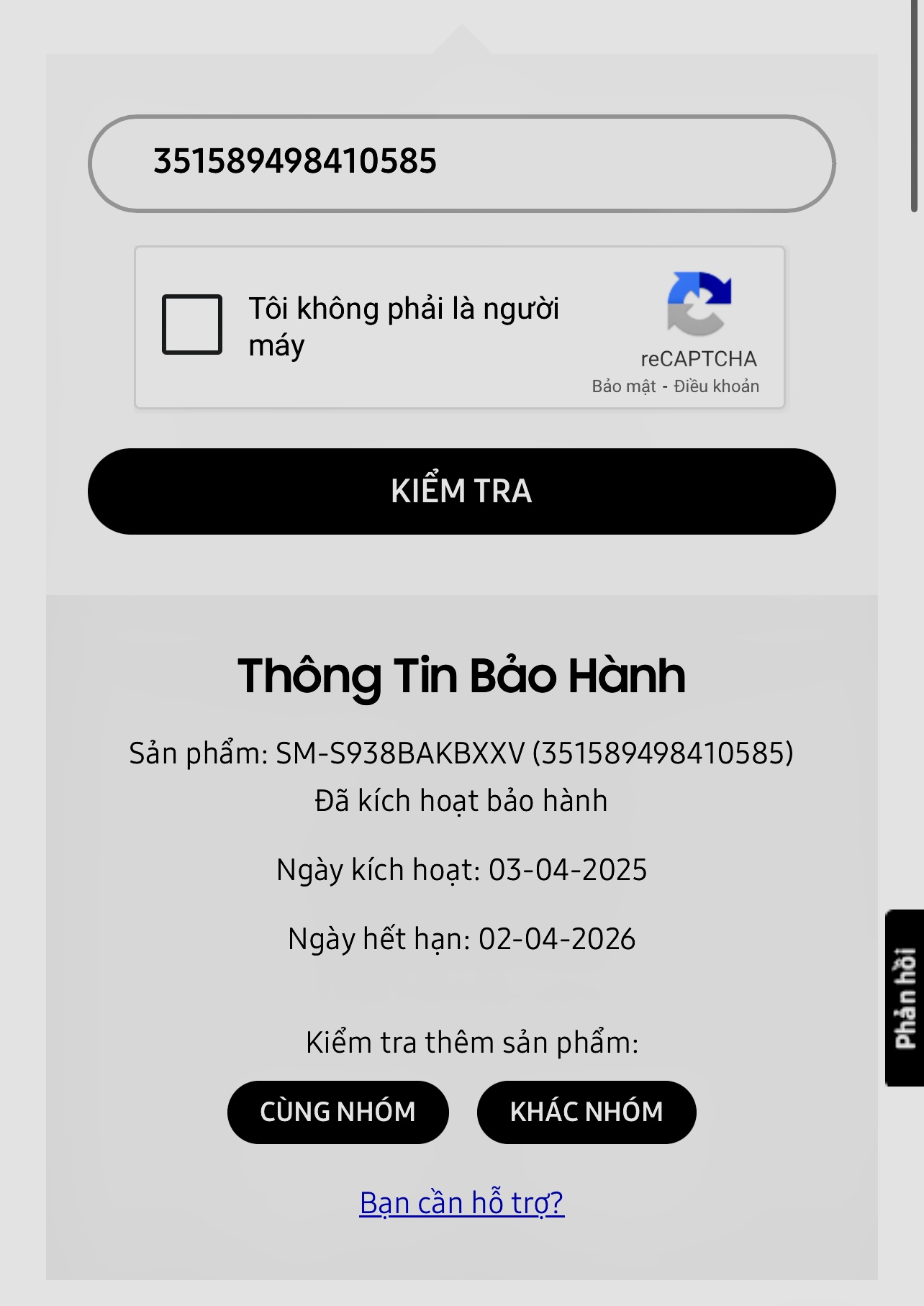Image resolution: width=924 pixels, height=1306 pixels.
Task: Check the "Tôi không phải là người máy" box
Action: tap(191, 325)
